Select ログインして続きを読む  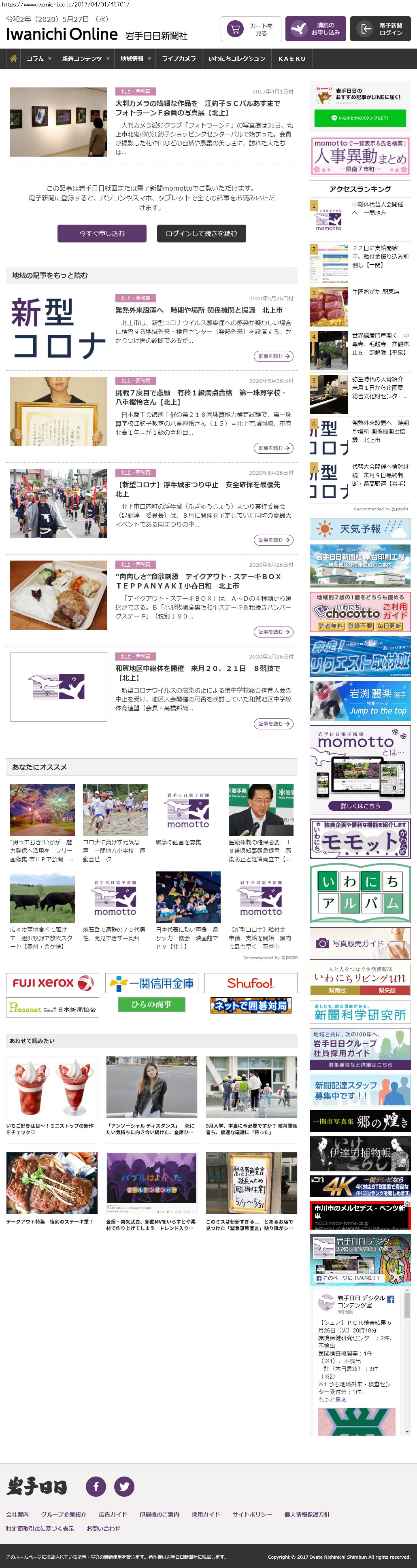coord(201,234)
